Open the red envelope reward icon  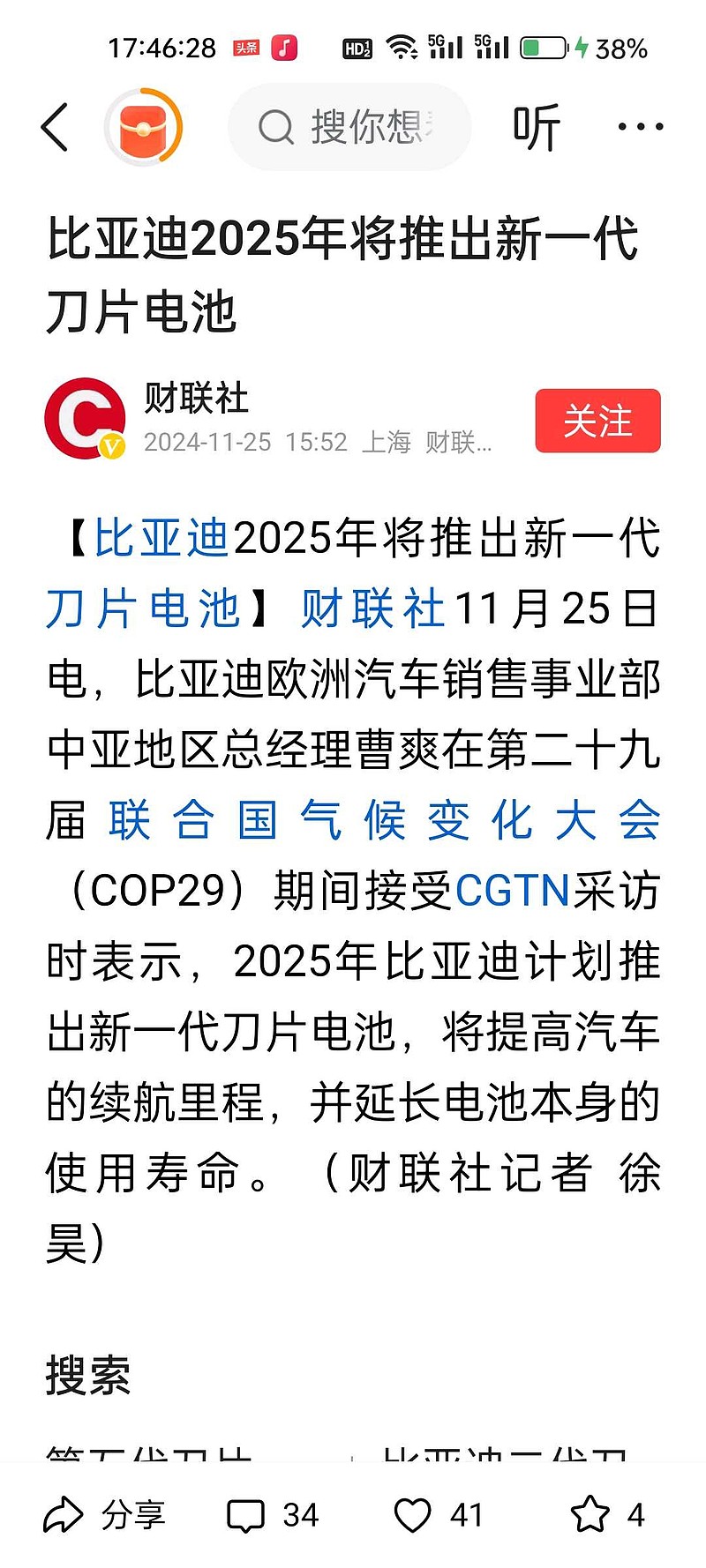(x=143, y=127)
